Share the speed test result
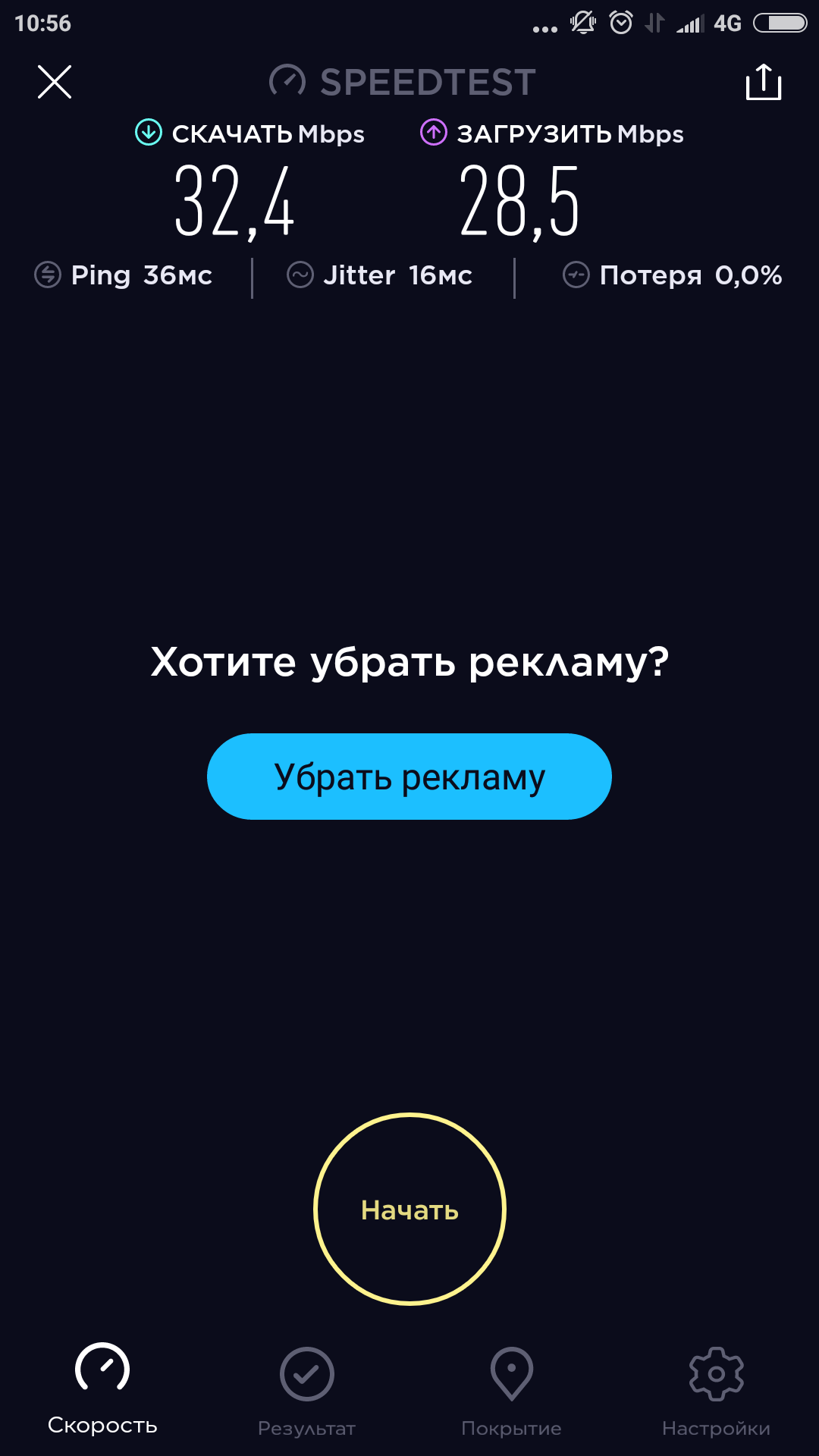This screenshot has height=1456, width=819. [763, 82]
